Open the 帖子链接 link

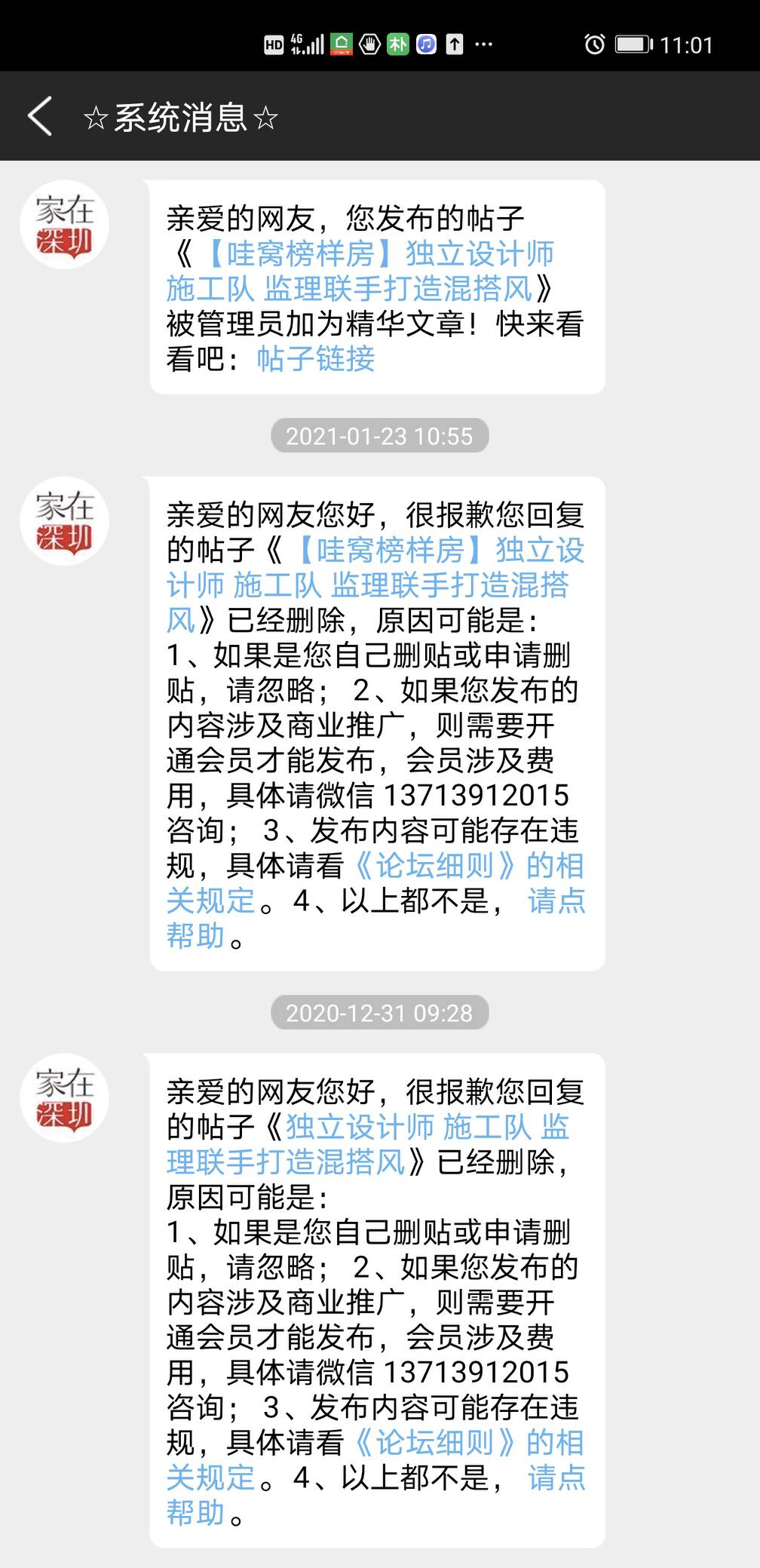(316, 359)
